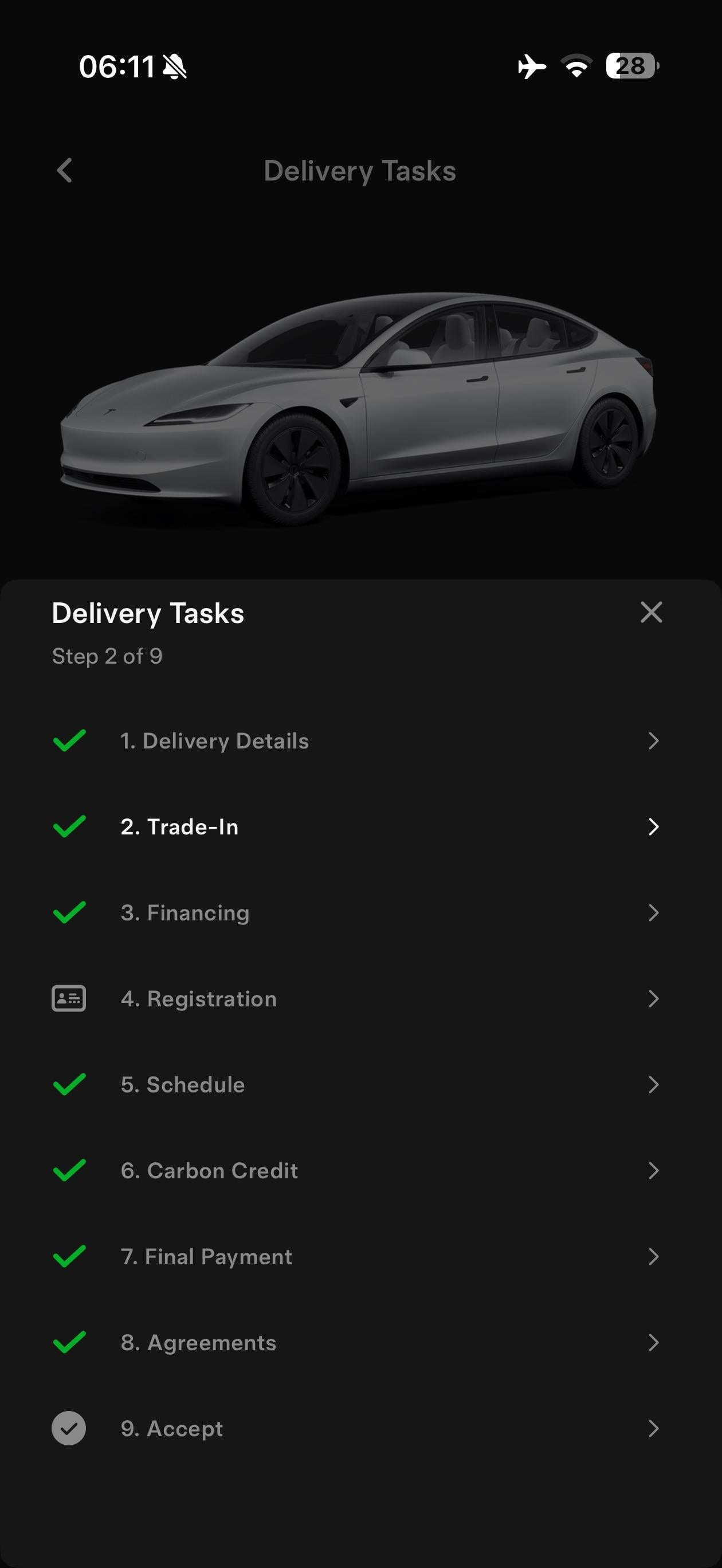Viewport: 722px width, 1568px height.
Task: Go back using the top-left arrow
Action: pos(65,170)
